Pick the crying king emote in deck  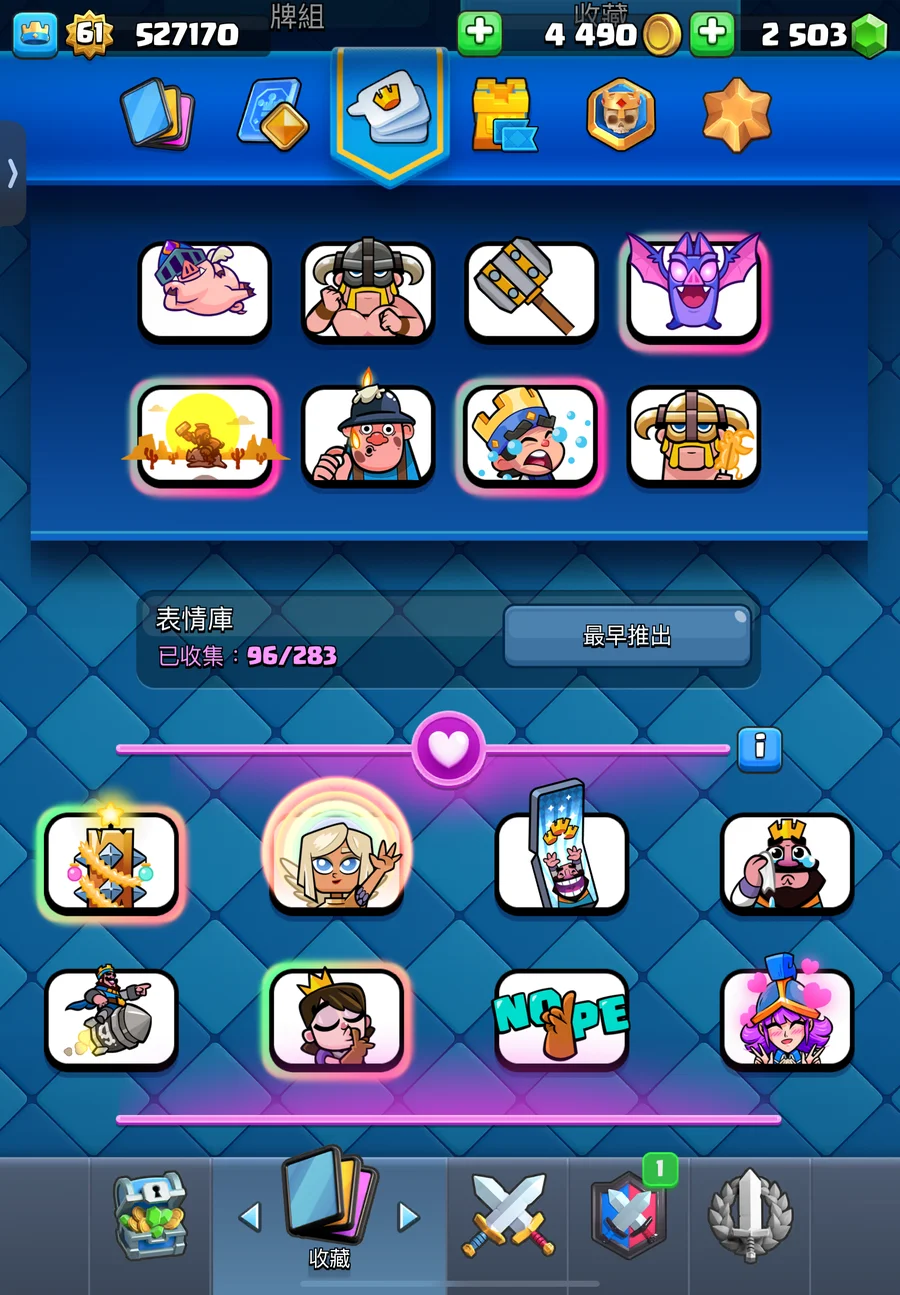click(530, 435)
